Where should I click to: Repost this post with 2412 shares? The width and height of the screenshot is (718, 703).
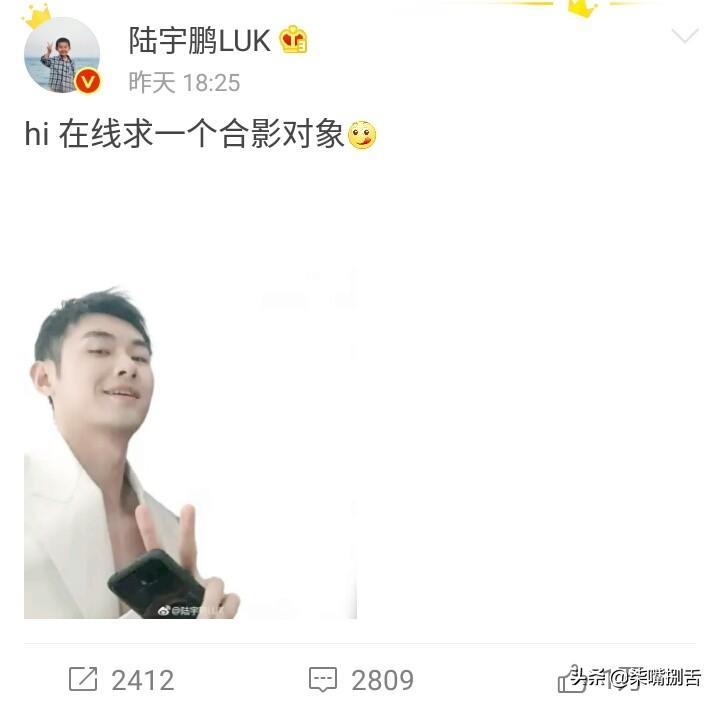coord(122,680)
